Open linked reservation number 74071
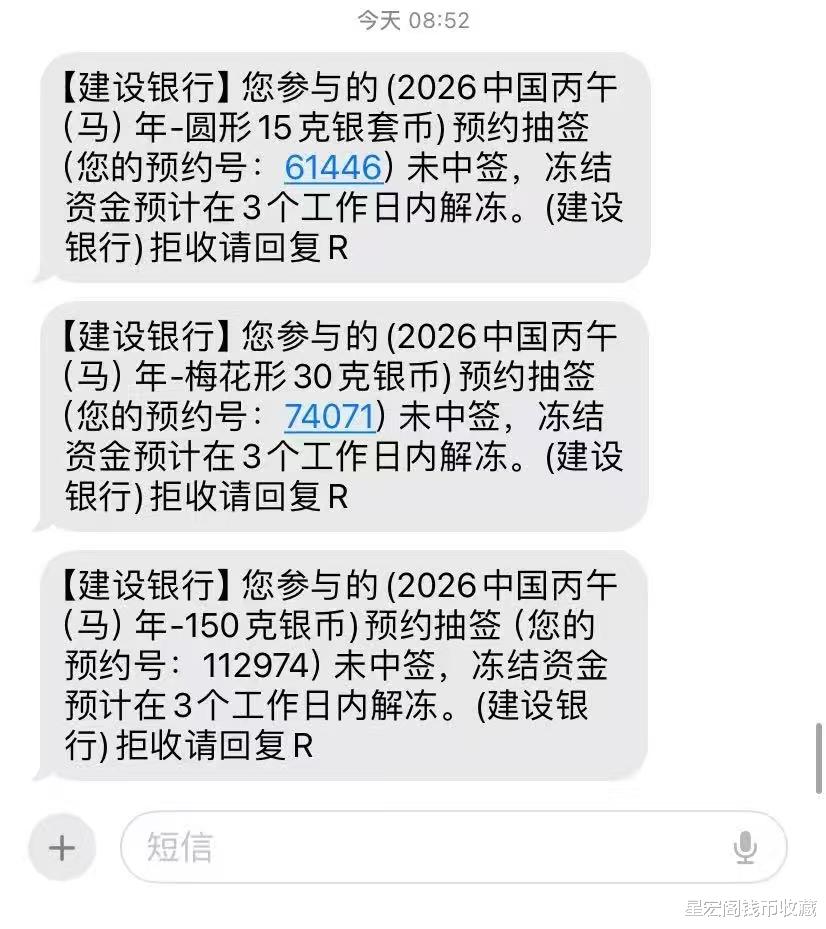This screenshot has width=826, height=929. pos(329,416)
